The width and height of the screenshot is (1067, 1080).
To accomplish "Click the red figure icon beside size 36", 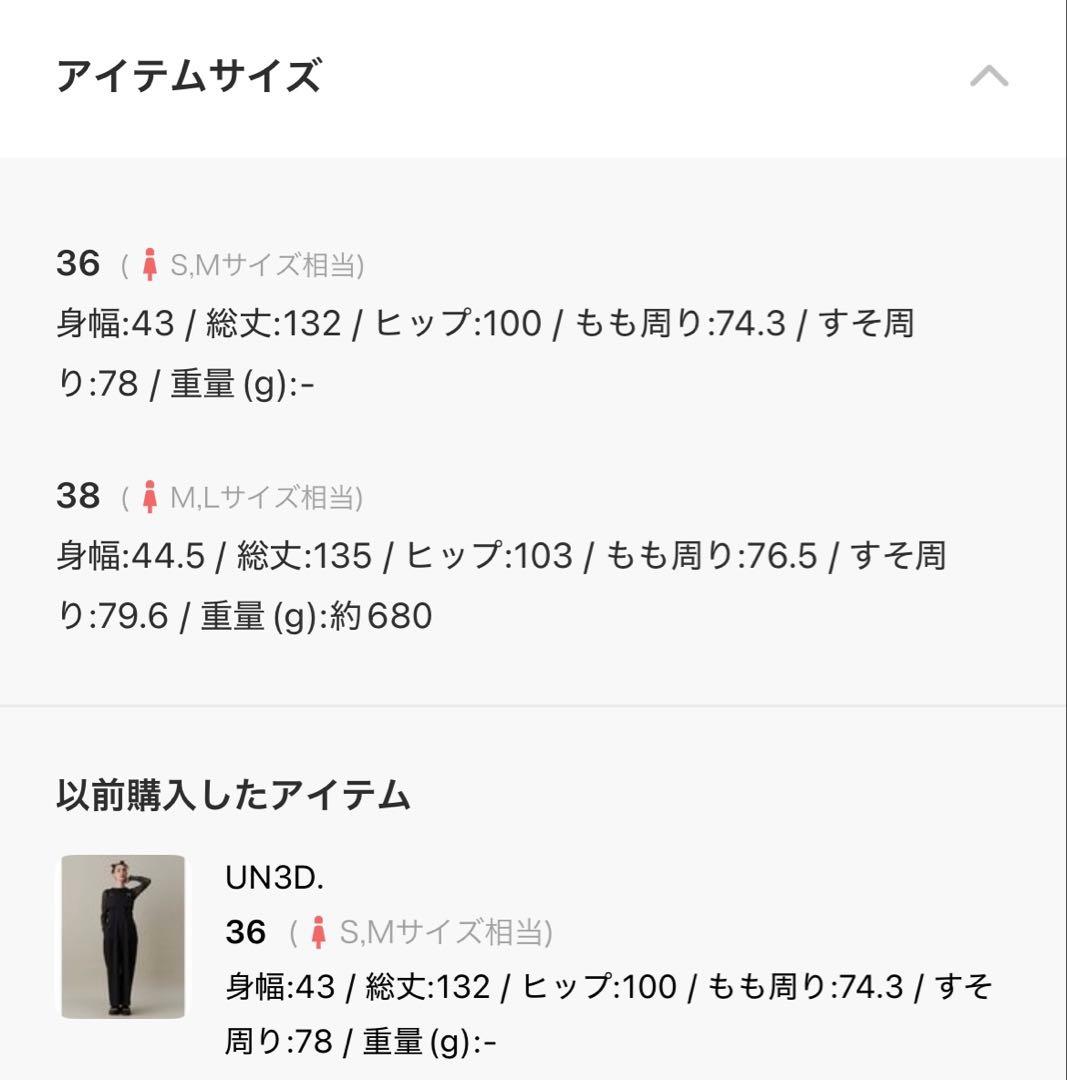I will (x=150, y=262).
